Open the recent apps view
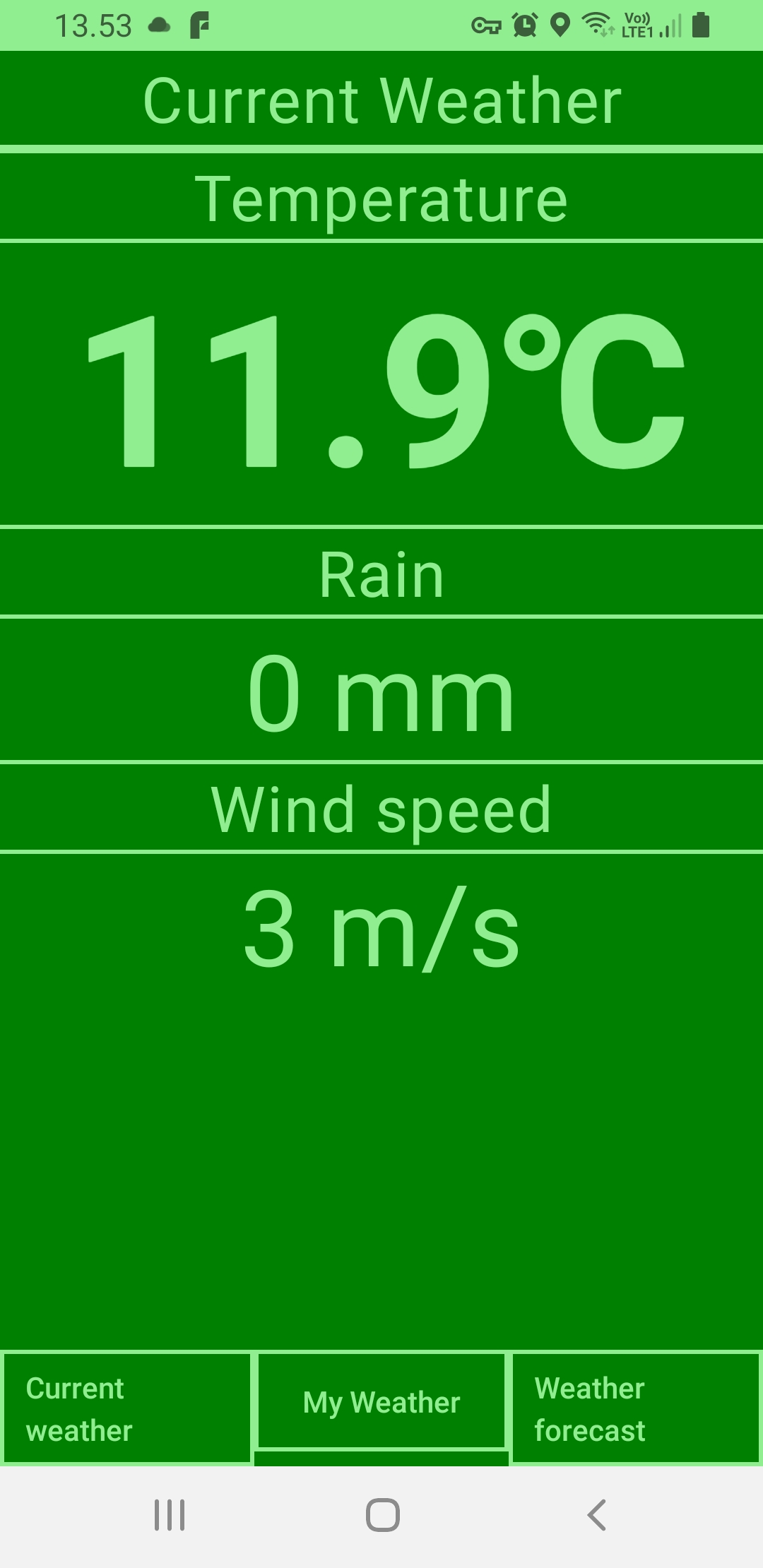 coord(170,1515)
